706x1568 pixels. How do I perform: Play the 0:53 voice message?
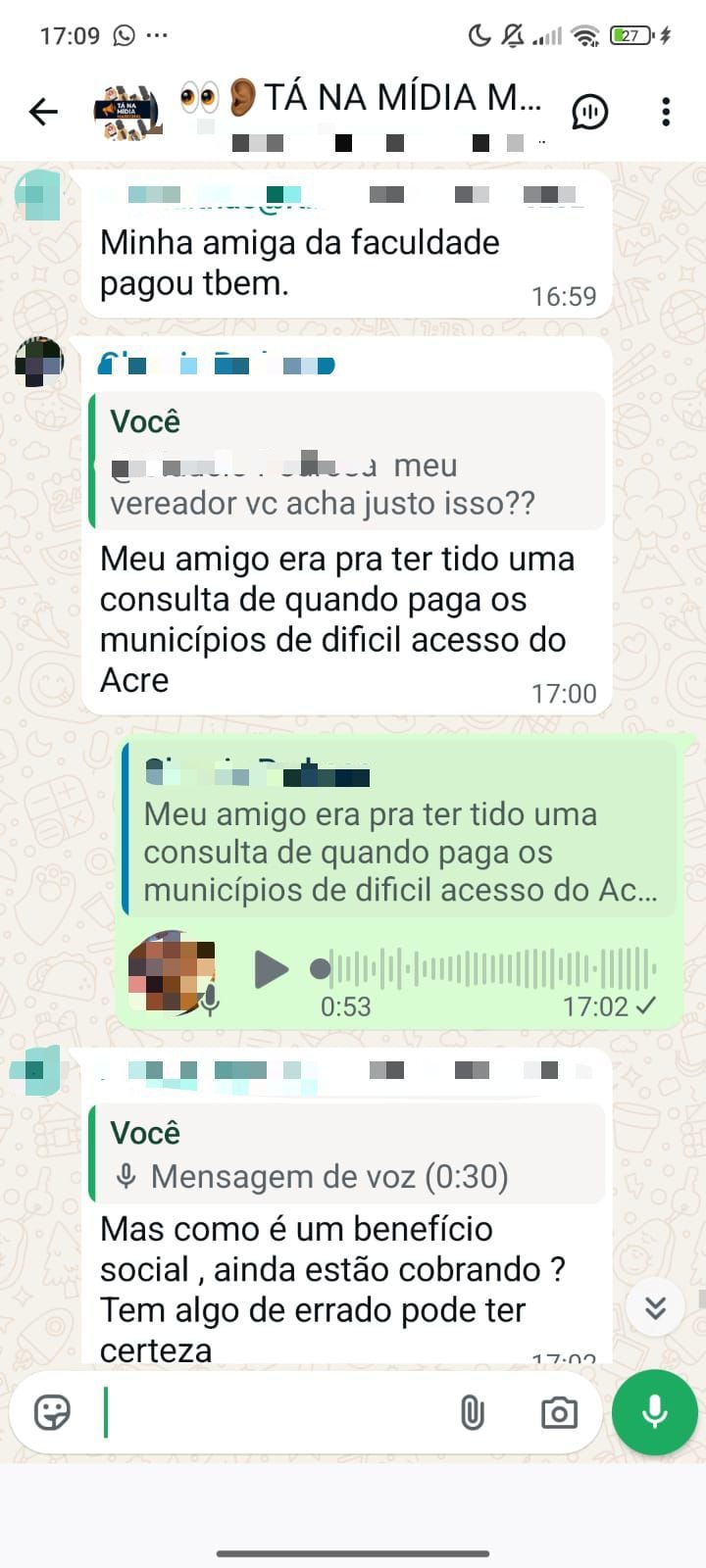[x=271, y=969]
